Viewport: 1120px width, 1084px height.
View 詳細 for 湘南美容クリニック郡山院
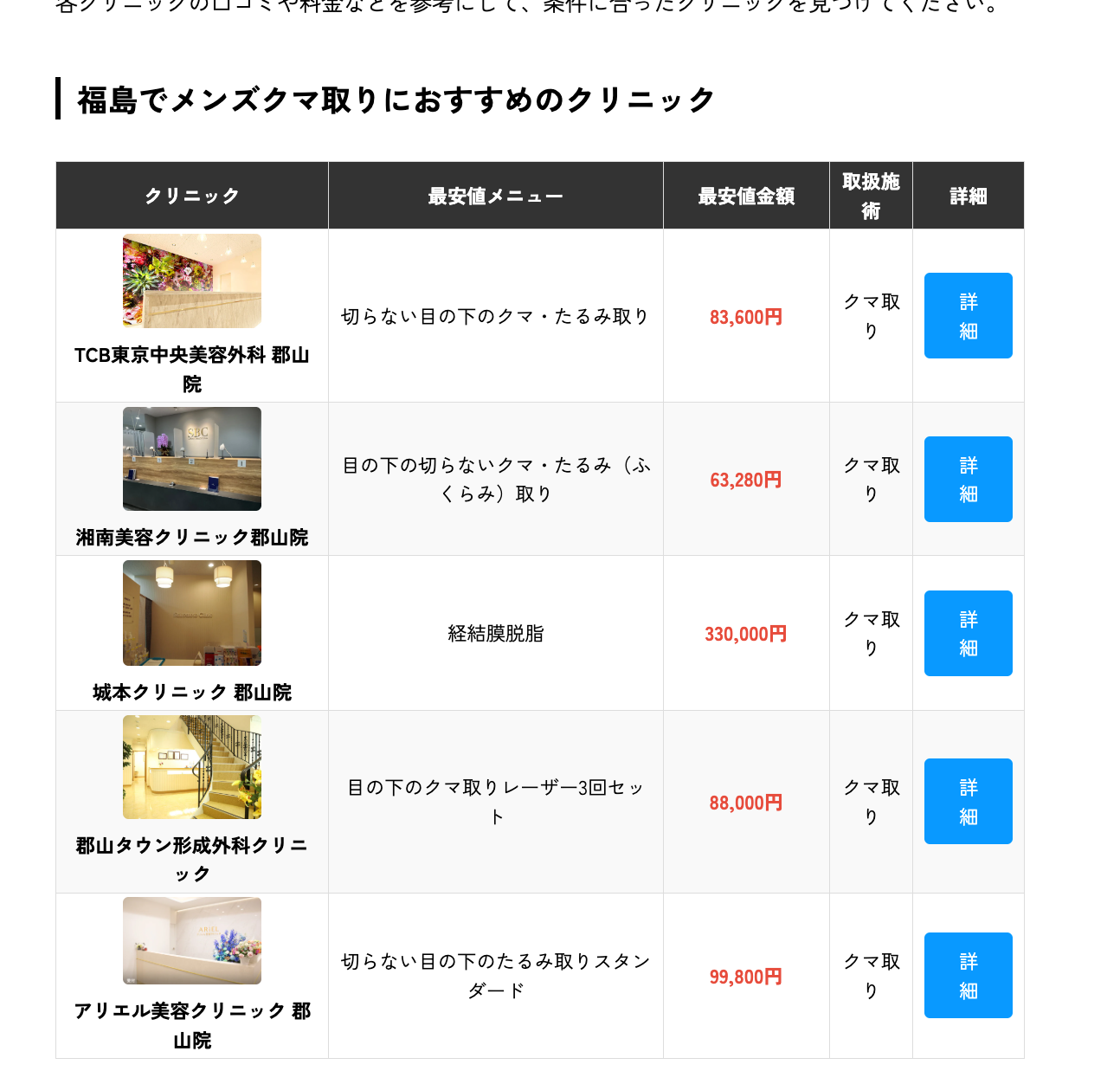[968, 480]
